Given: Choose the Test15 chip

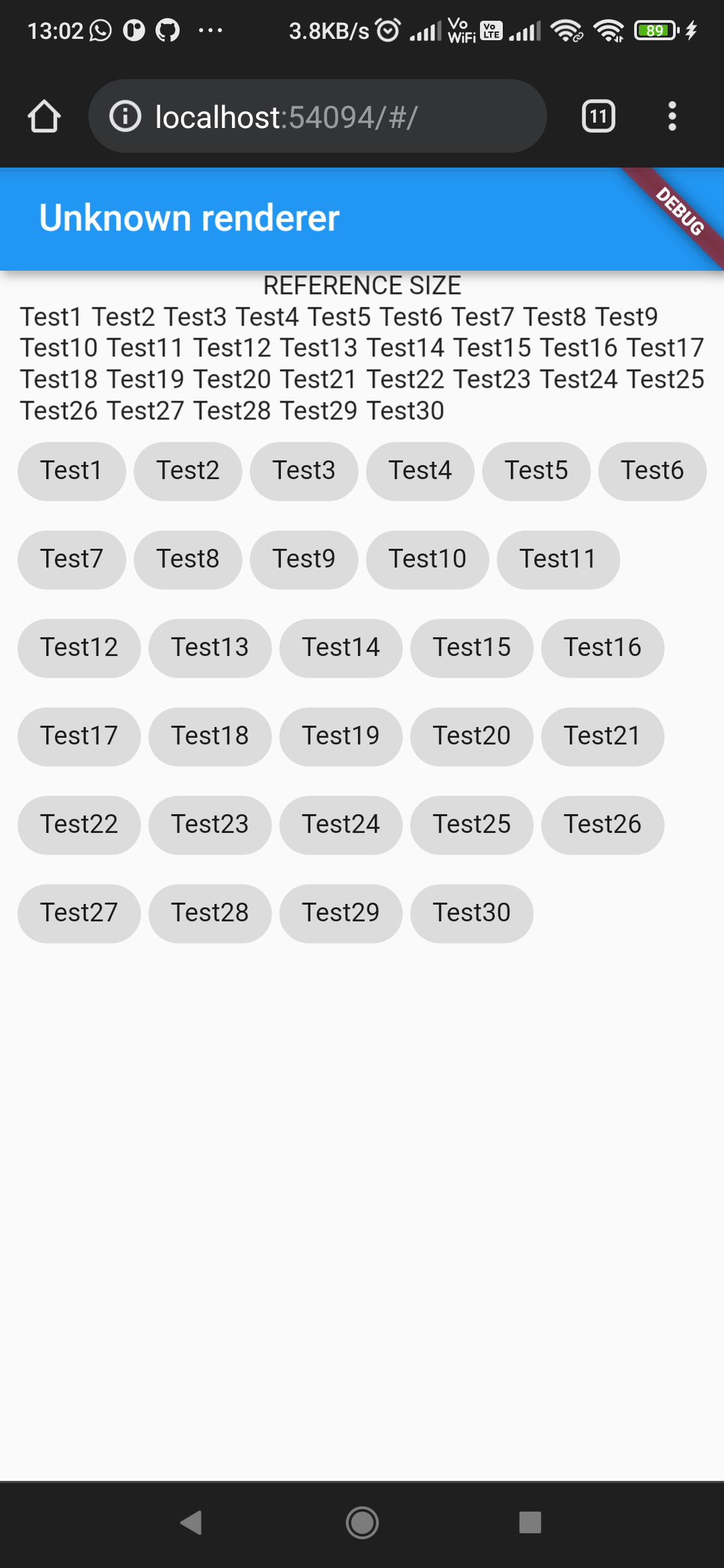Looking at the screenshot, I should 471,648.
